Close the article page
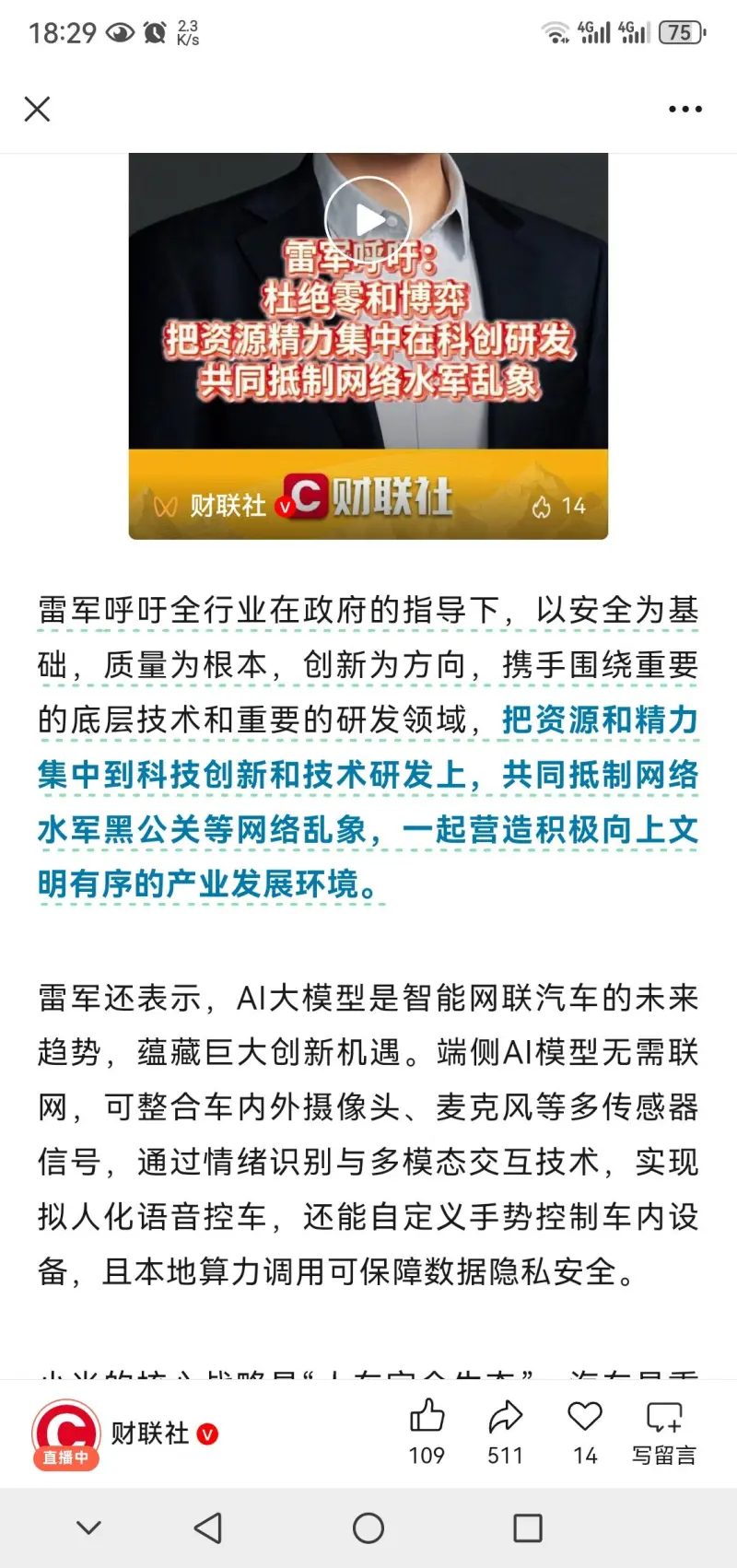 [x=37, y=110]
